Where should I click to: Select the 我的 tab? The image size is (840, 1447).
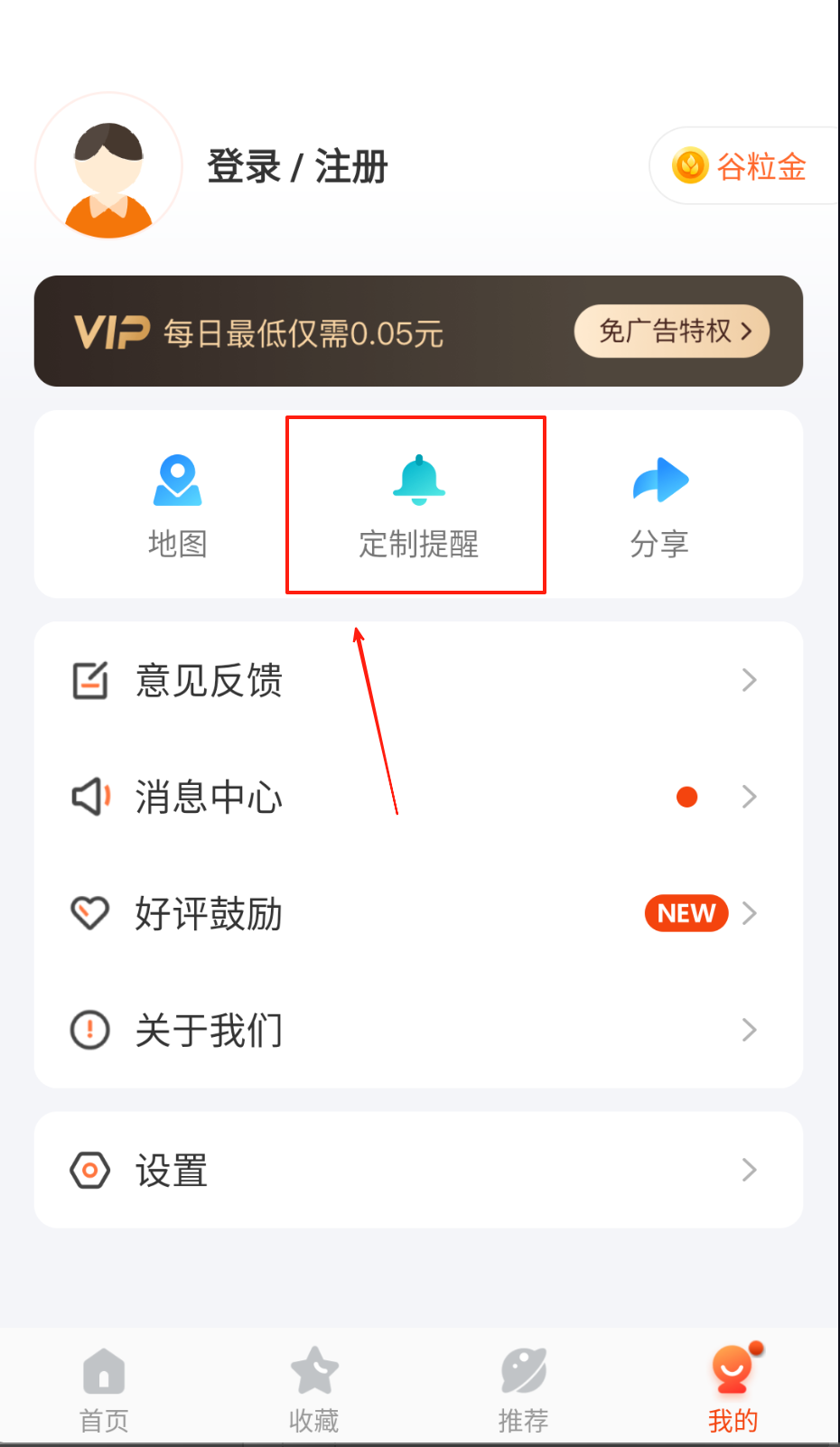pos(733,1391)
